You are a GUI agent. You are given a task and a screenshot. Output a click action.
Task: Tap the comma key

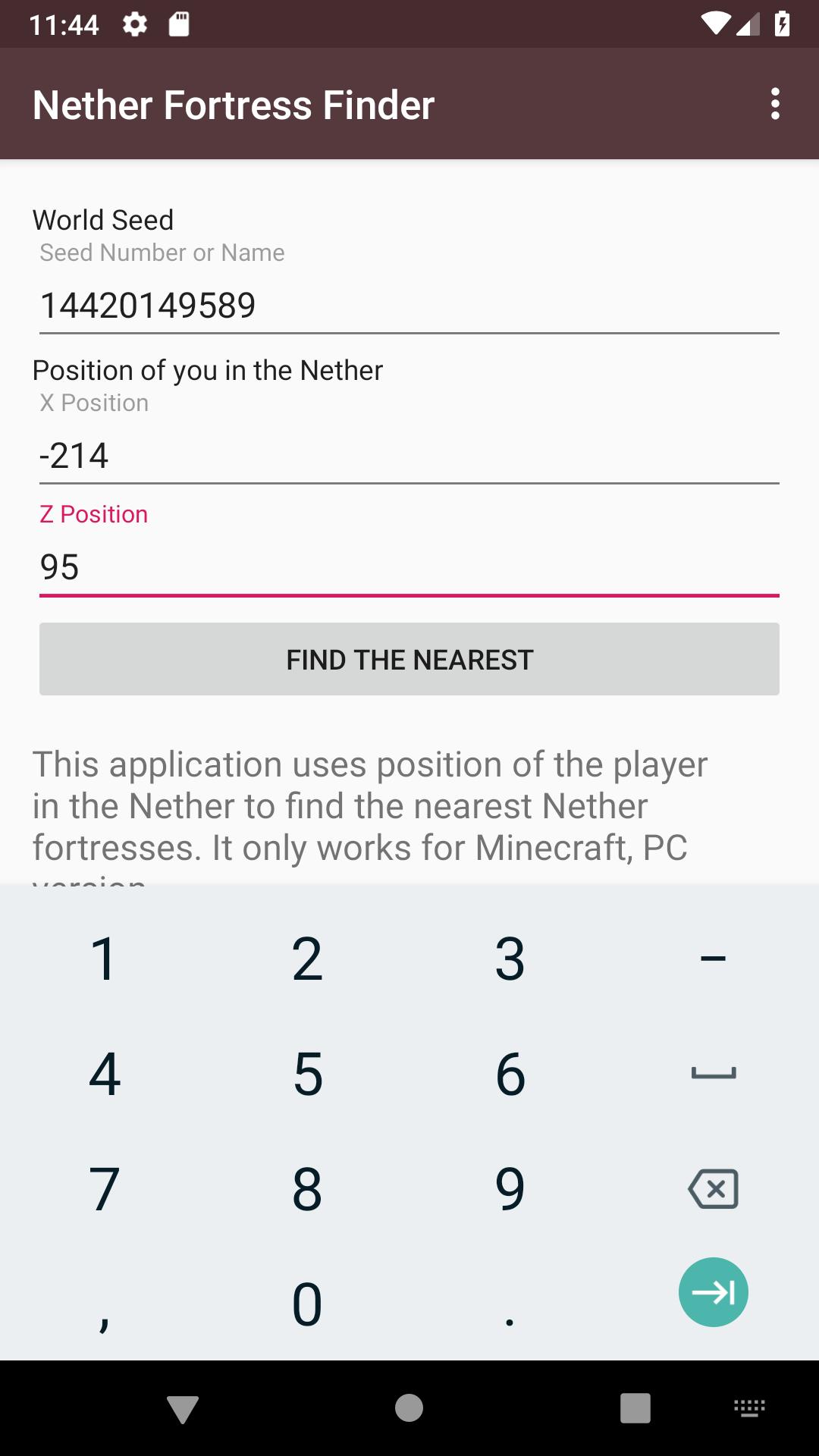[x=104, y=1304]
